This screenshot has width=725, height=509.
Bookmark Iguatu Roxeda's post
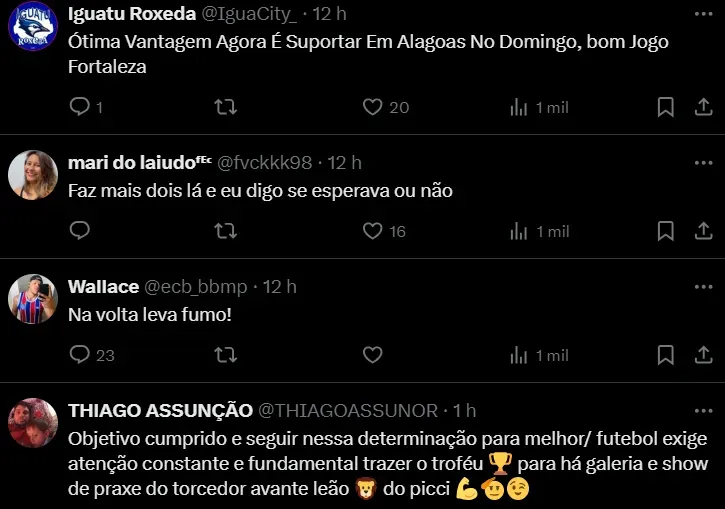point(665,107)
